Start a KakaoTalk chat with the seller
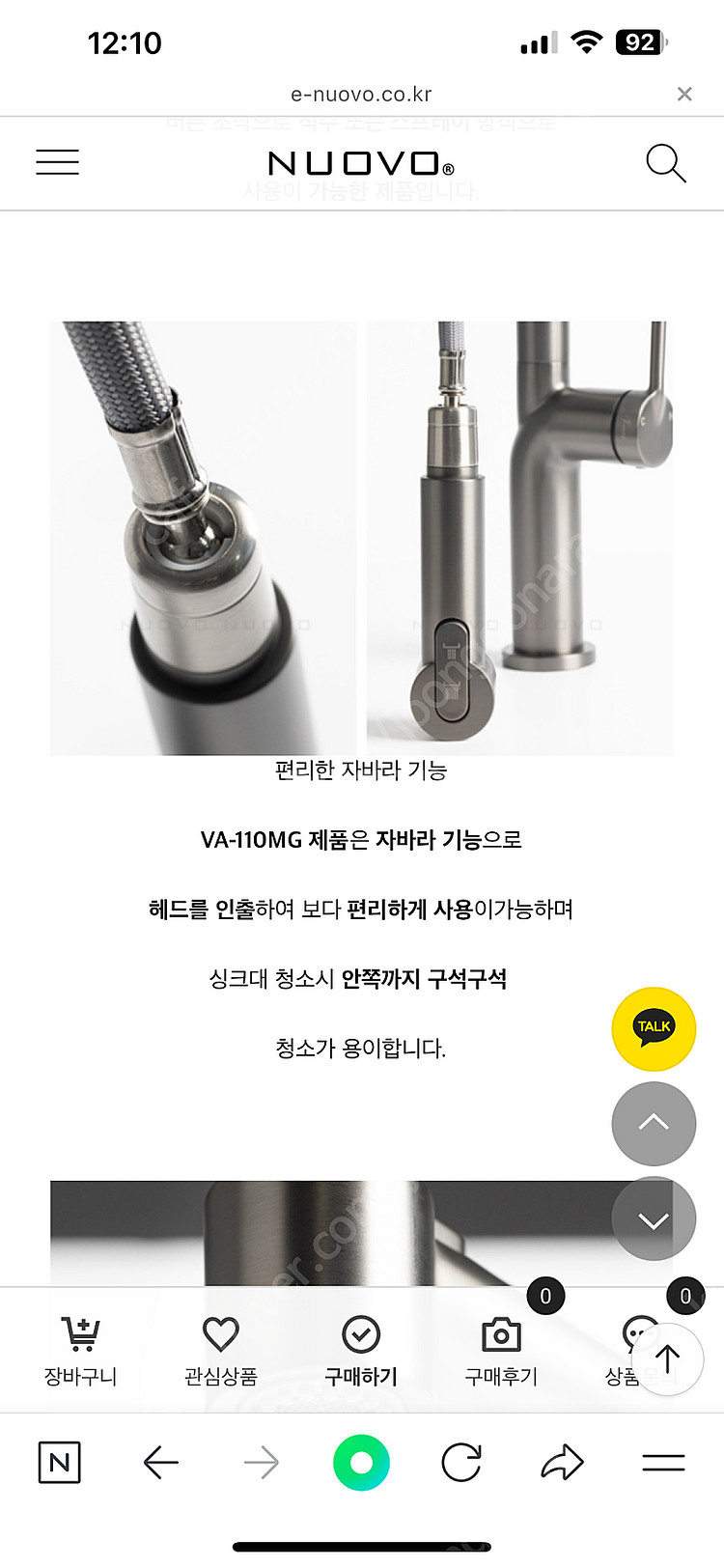Viewport: 724px width, 1568px height. 654,1028
